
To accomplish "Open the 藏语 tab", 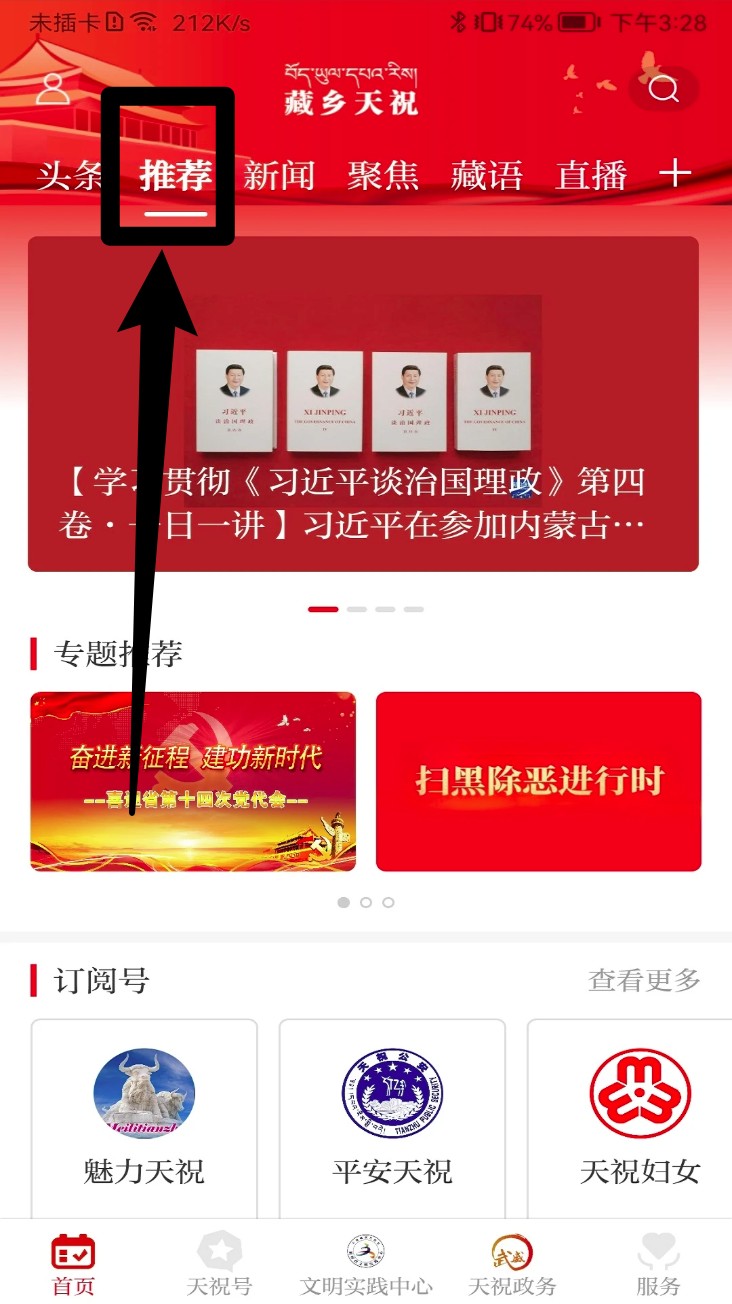I will (487, 175).
